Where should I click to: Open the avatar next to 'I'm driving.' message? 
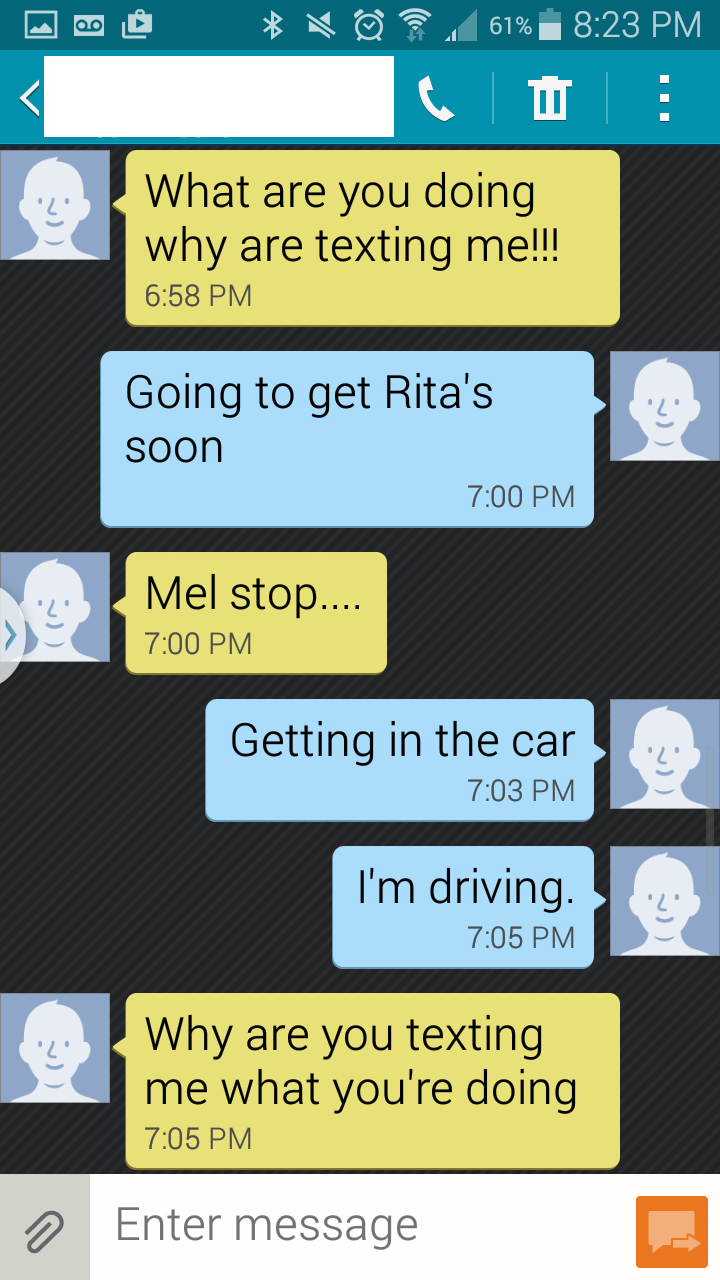pos(664,901)
